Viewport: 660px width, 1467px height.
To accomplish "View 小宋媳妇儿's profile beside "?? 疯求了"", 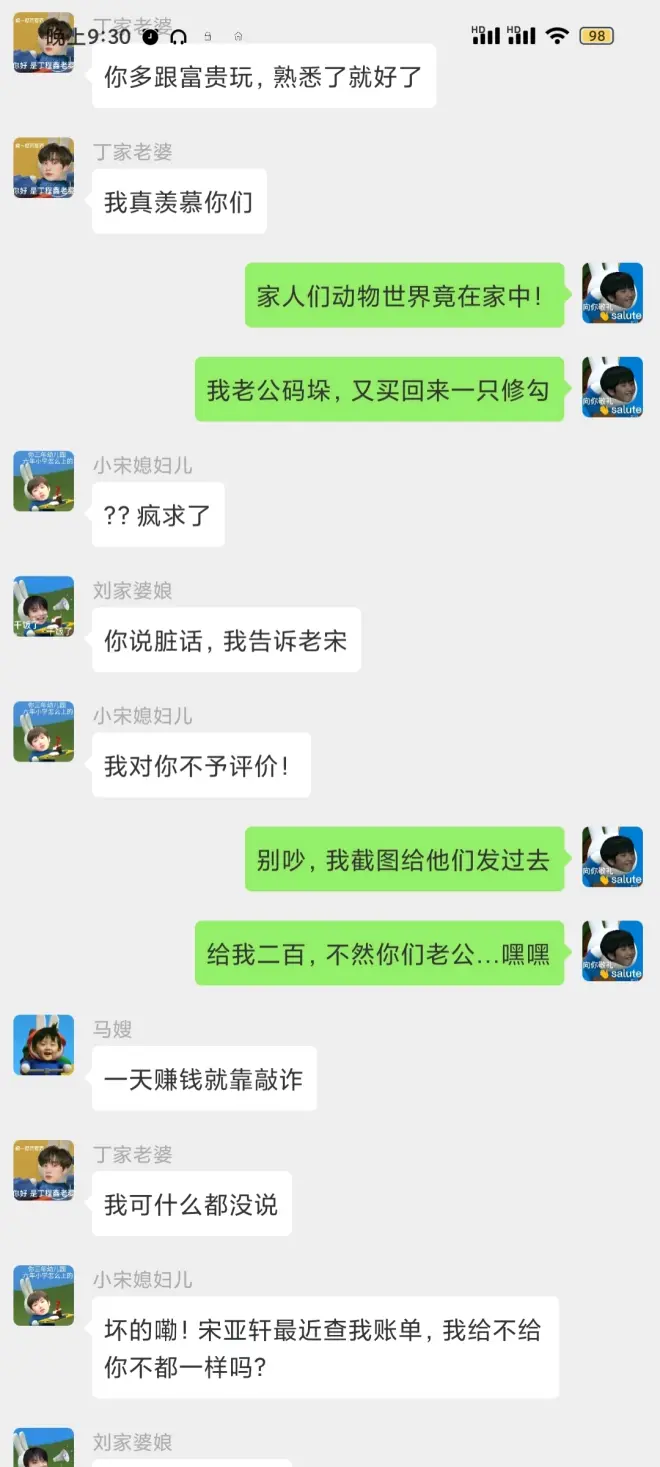I will (x=43, y=481).
